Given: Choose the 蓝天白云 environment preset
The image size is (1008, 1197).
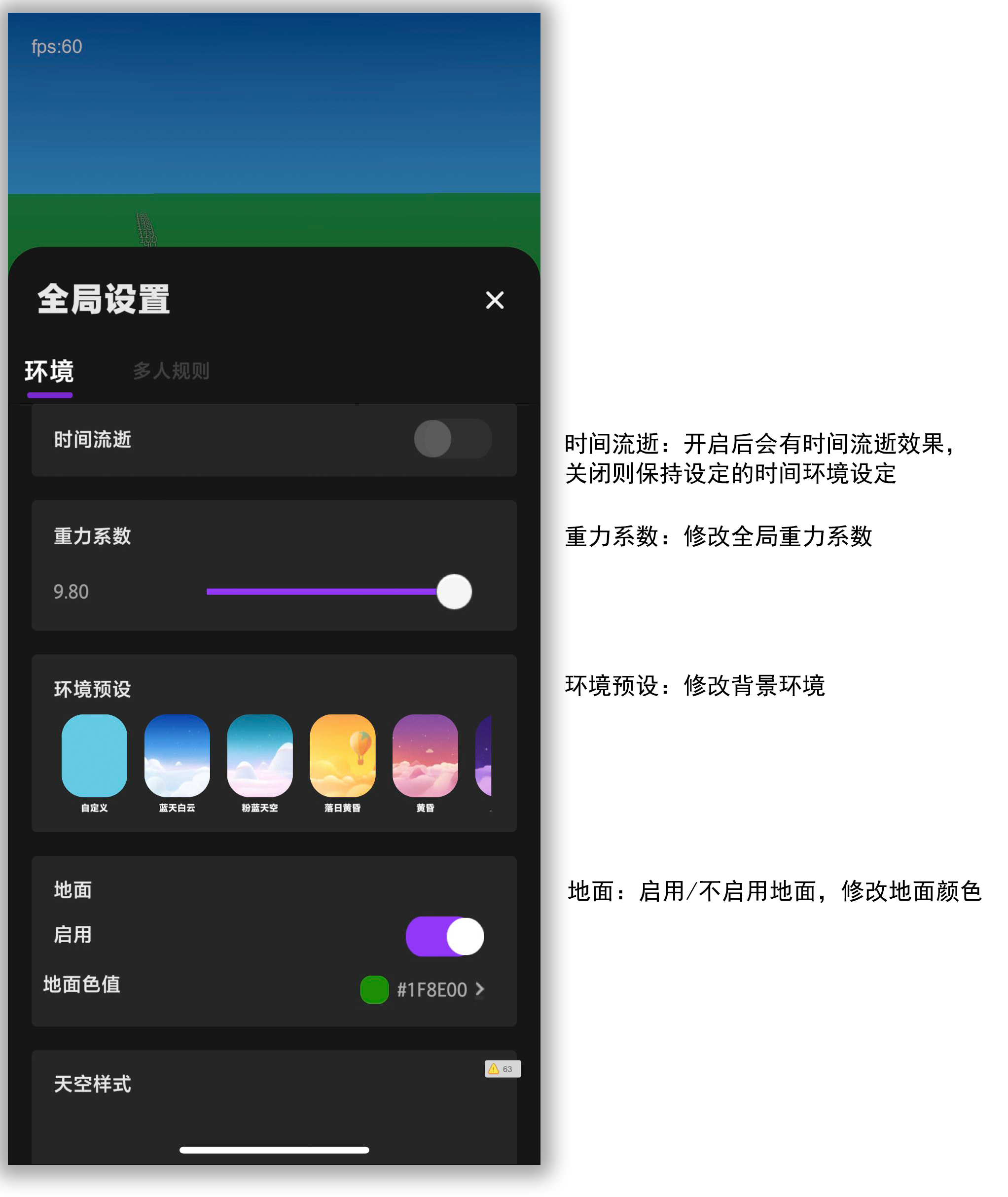Looking at the screenshot, I should (x=177, y=755).
